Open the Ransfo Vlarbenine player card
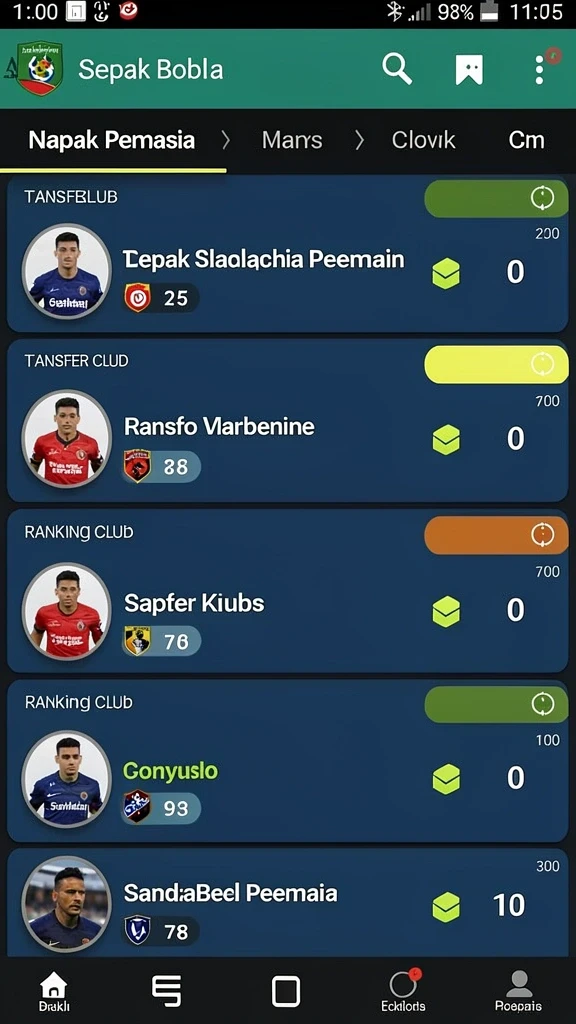 coord(287,421)
